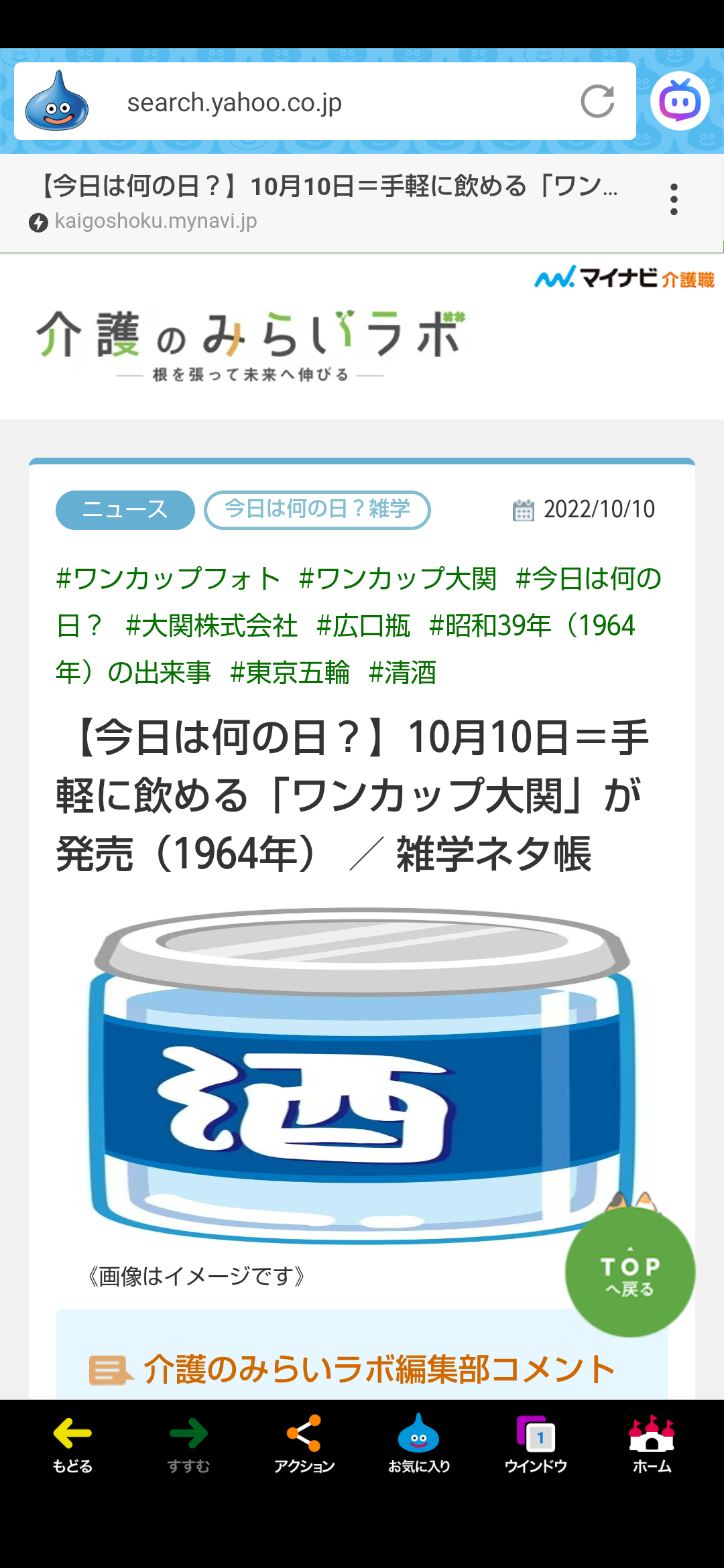Image resolution: width=724 pixels, height=1568 pixels.
Task: Go back with もどる
Action: coord(72,1445)
